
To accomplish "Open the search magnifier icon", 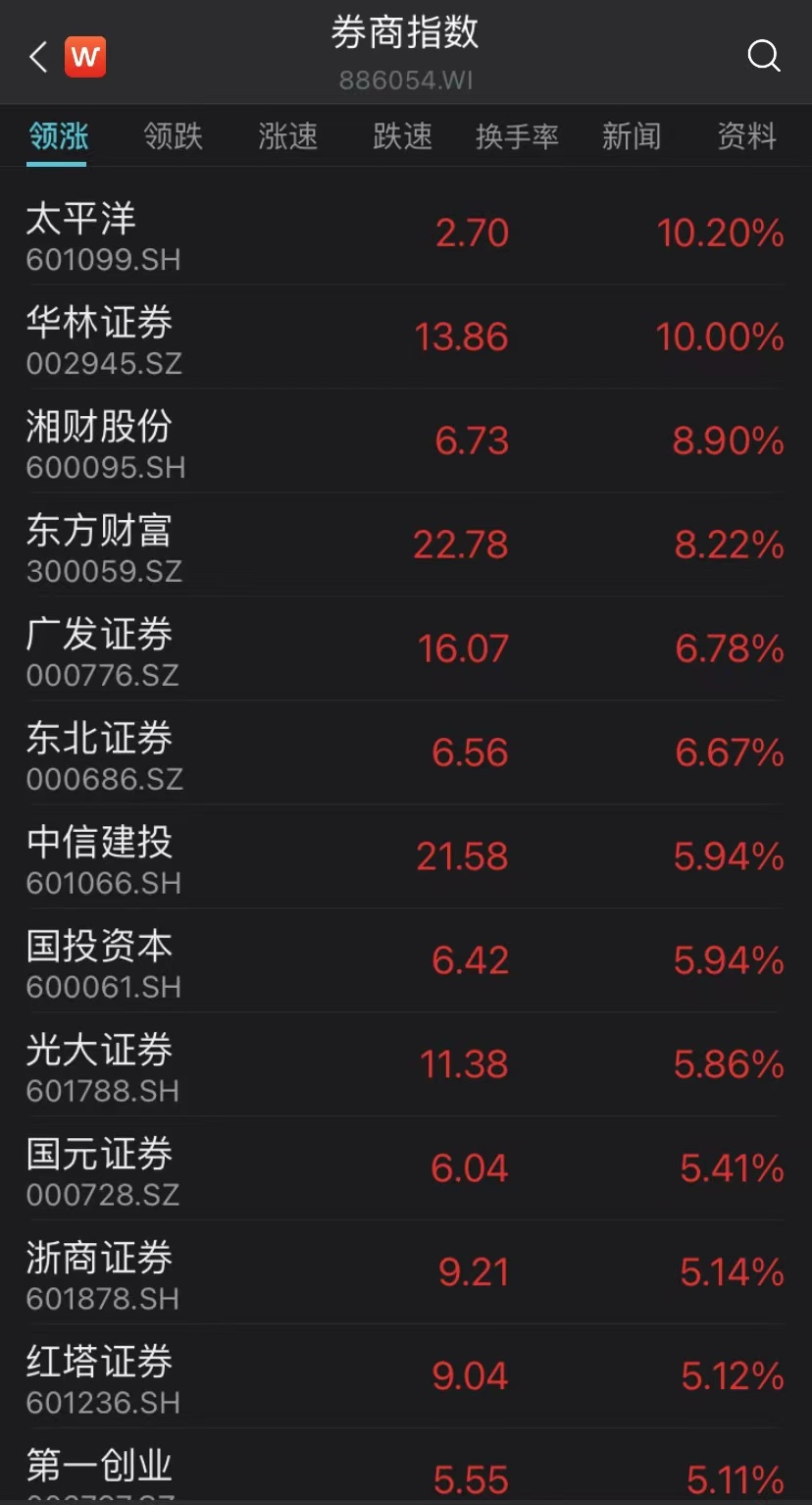I will 764,56.
